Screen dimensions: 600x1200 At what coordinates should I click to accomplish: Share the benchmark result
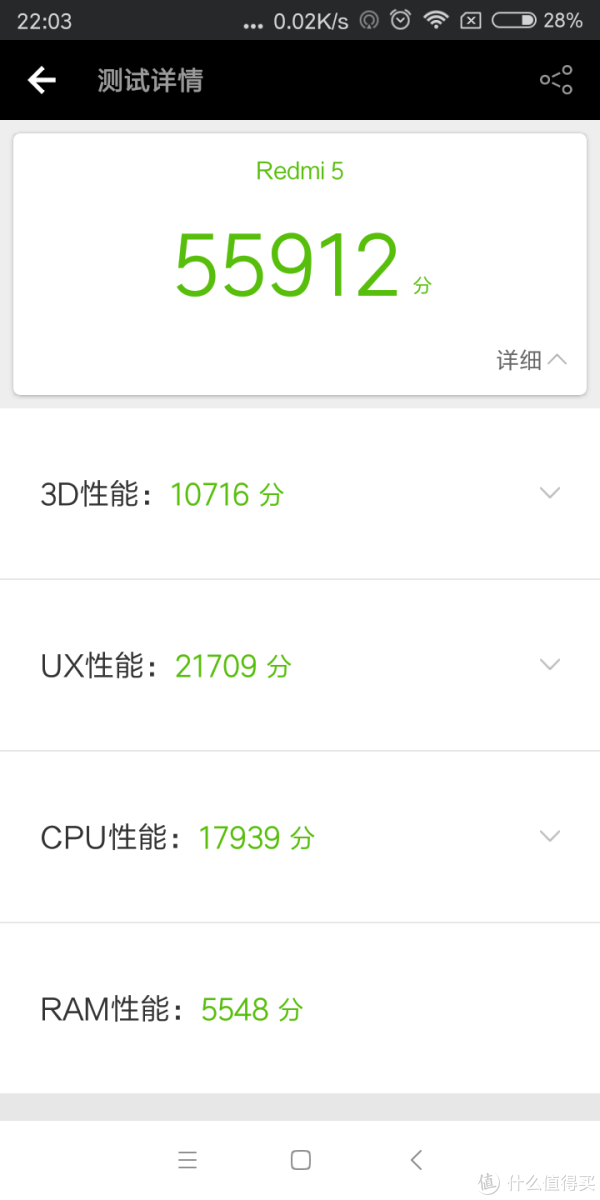(x=556, y=80)
